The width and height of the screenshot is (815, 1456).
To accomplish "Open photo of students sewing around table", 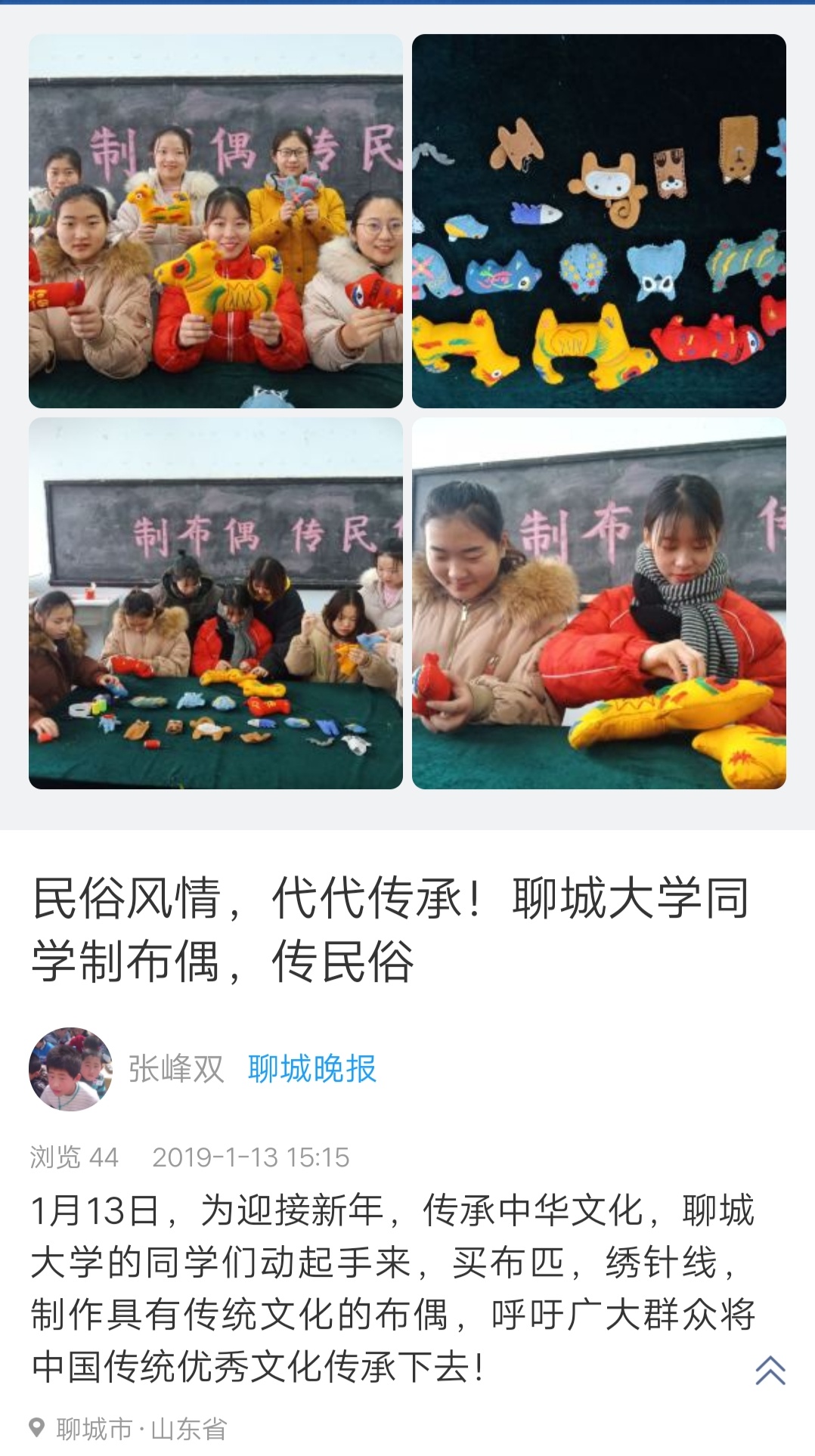I will [x=215, y=603].
